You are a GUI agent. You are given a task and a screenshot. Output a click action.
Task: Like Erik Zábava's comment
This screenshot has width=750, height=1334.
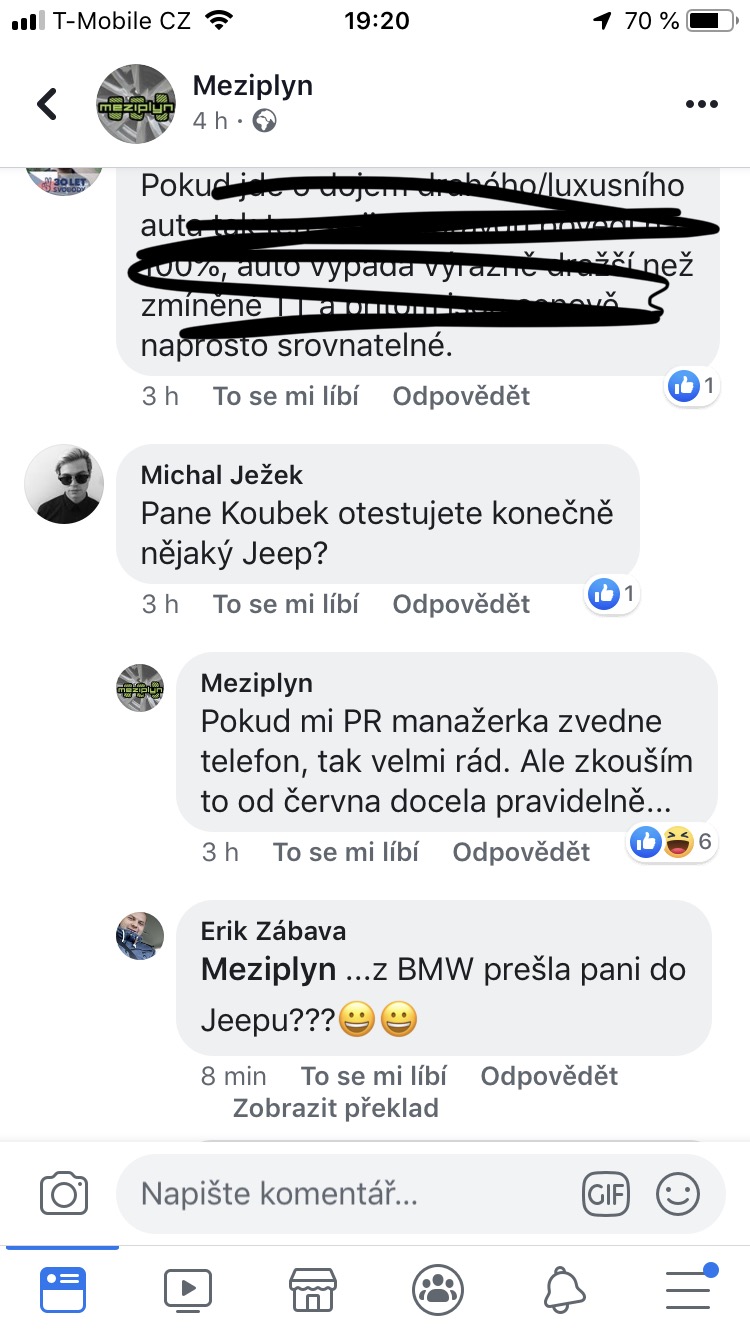tap(373, 1076)
